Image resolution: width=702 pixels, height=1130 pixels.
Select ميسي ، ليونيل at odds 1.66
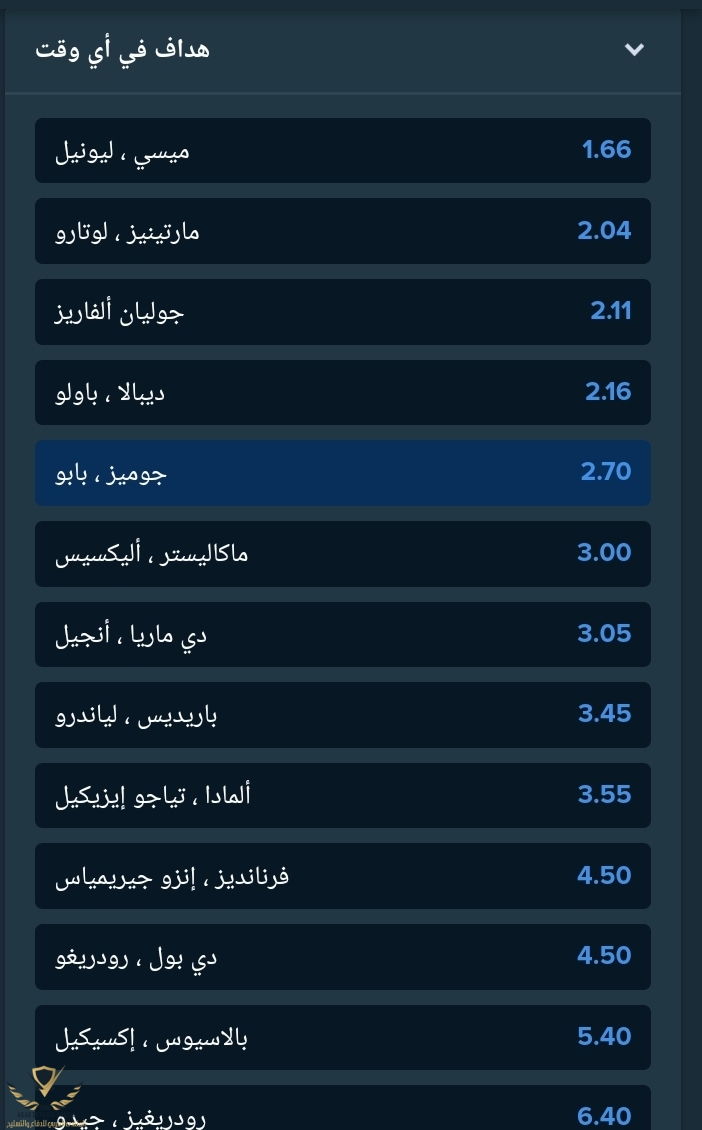[343, 150]
